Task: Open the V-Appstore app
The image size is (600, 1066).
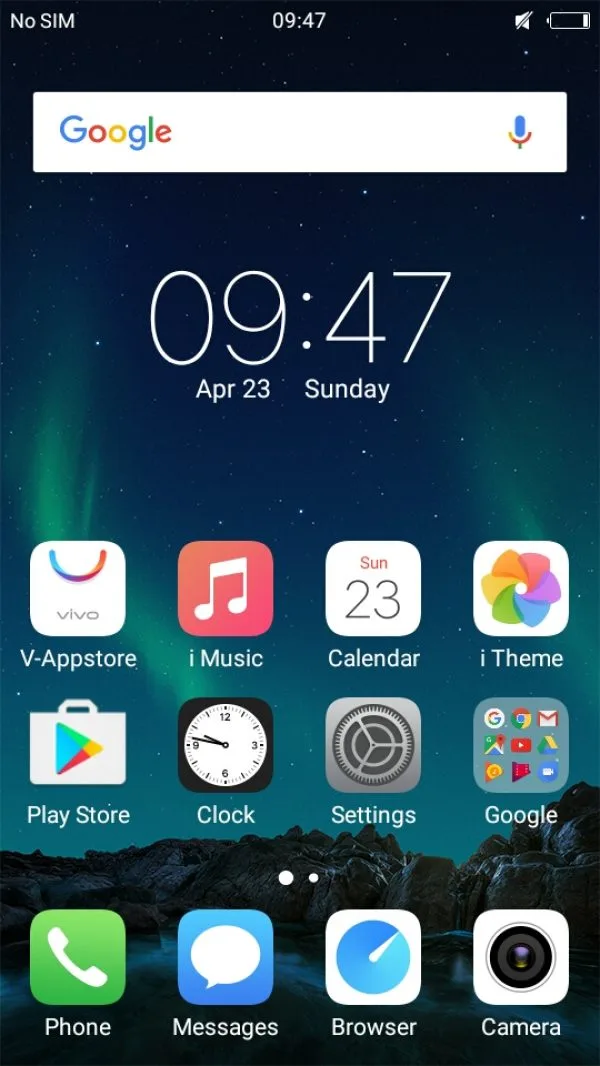Action: (77, 589)
